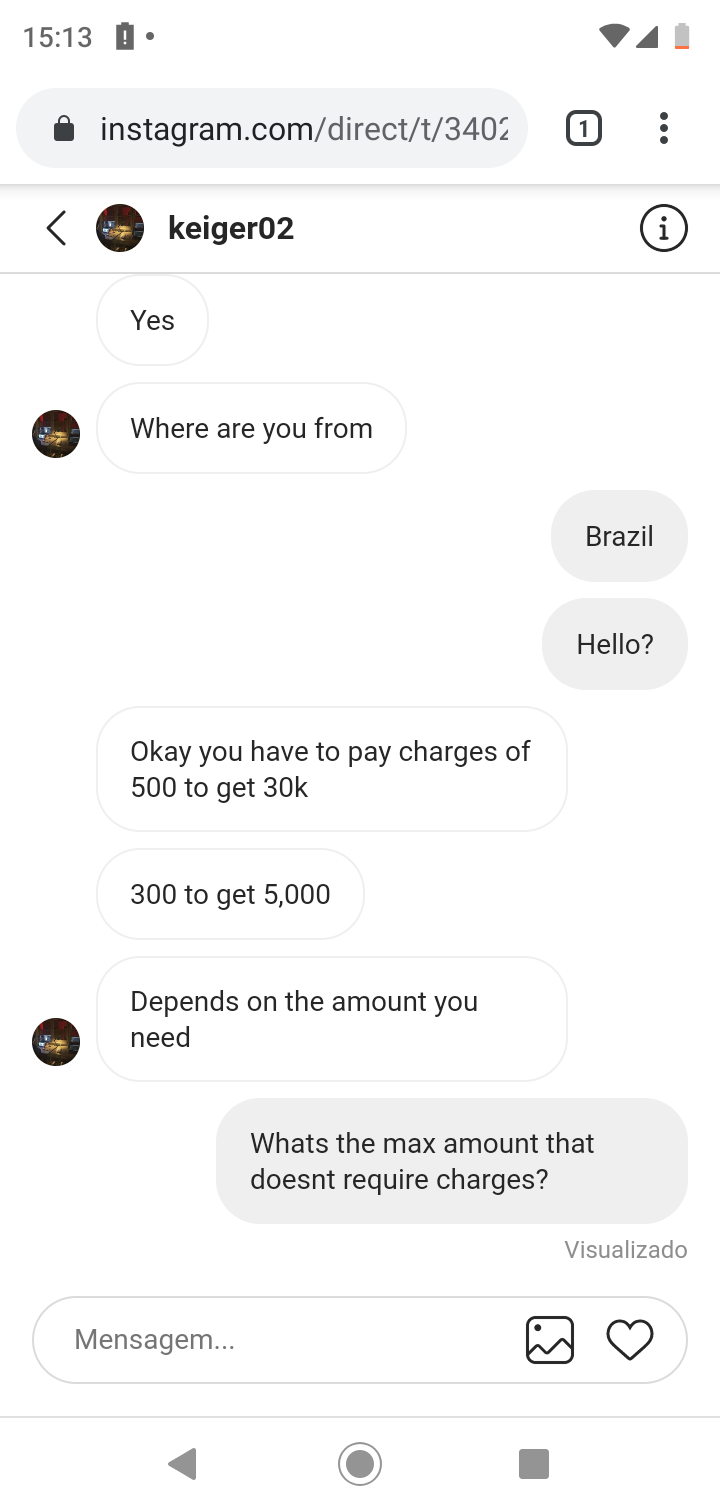Image resolution: width=720 pixels, height=1512 pixels.
Task: Send a heart reaction
Action: [x=630, y=1340]
